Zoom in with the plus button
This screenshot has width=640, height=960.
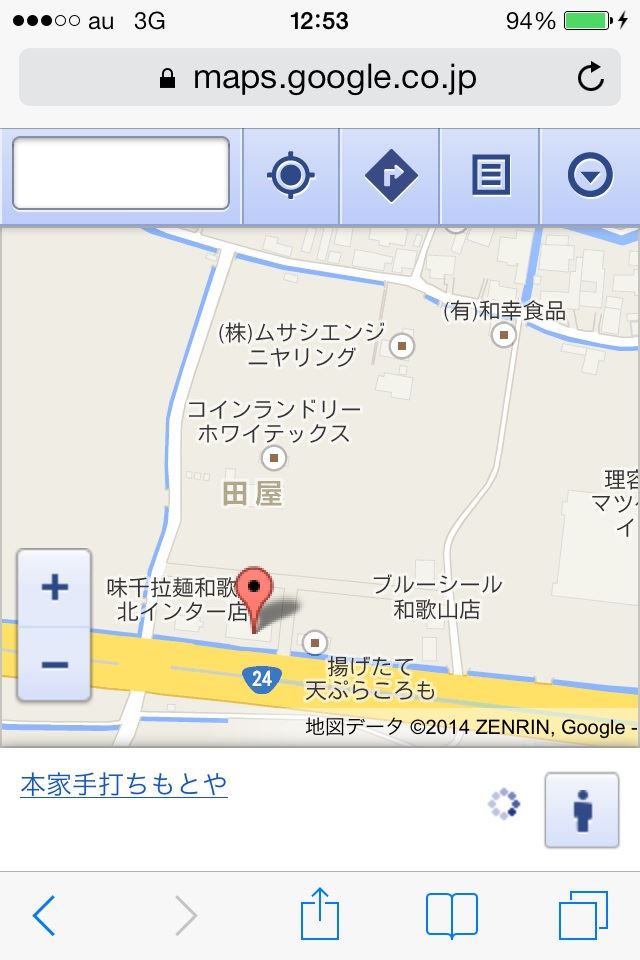tap(54, 587)
